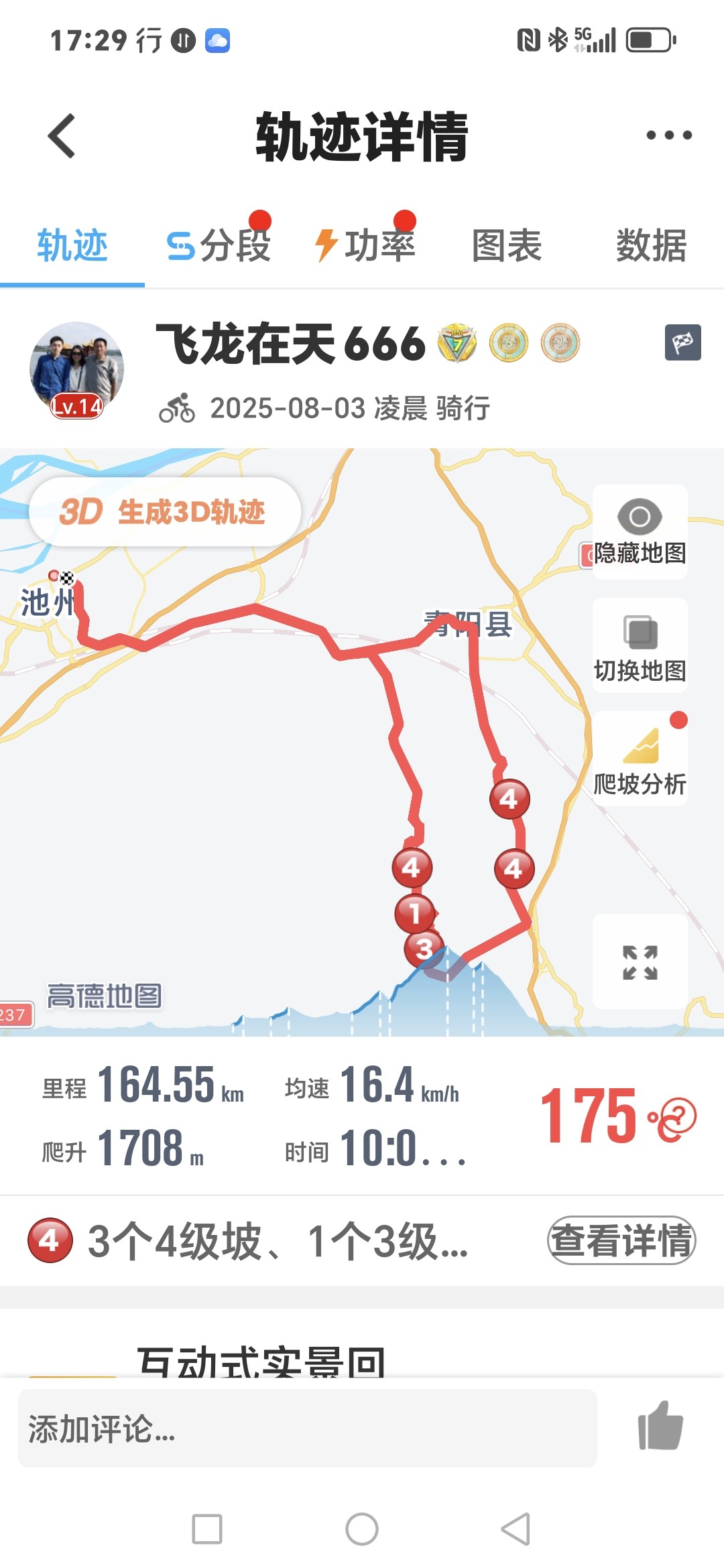Switch map style via 切换地图
The width and height of the screenshot is (724, 1568).
pyautogui.click(x=640, y=646)
